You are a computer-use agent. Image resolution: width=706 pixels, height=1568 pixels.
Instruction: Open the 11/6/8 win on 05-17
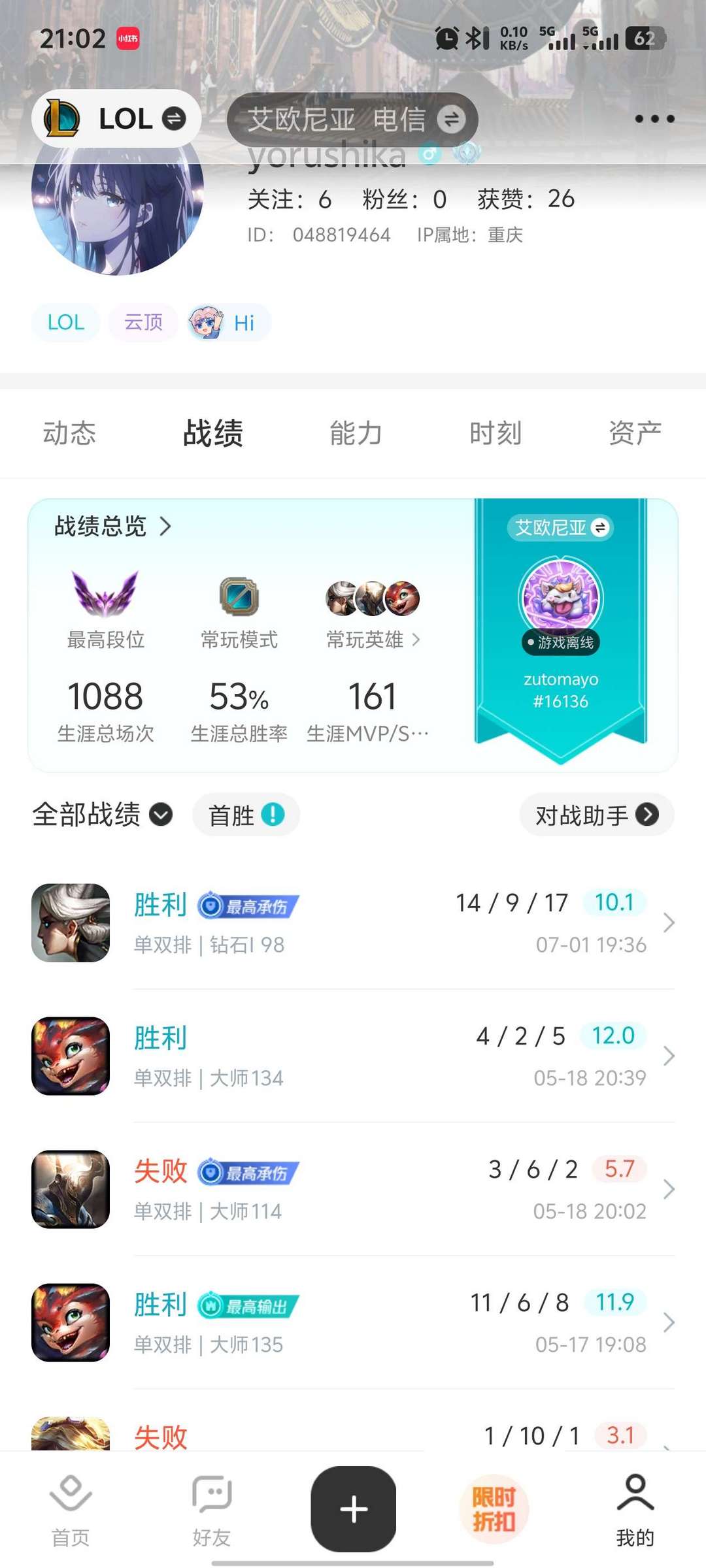coord(353,1322)
